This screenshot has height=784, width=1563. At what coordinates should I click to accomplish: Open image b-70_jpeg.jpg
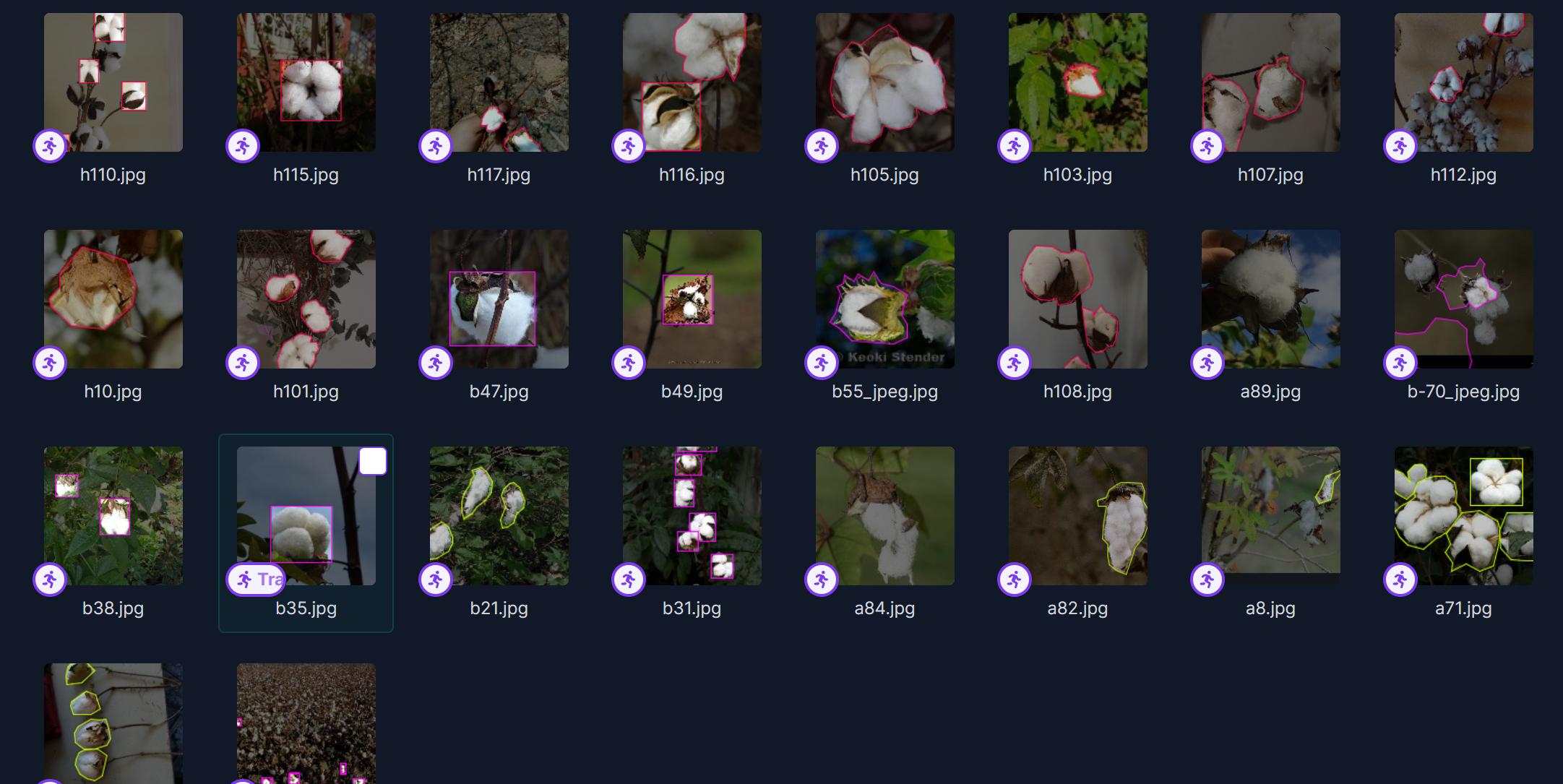tap(1463, 299)
